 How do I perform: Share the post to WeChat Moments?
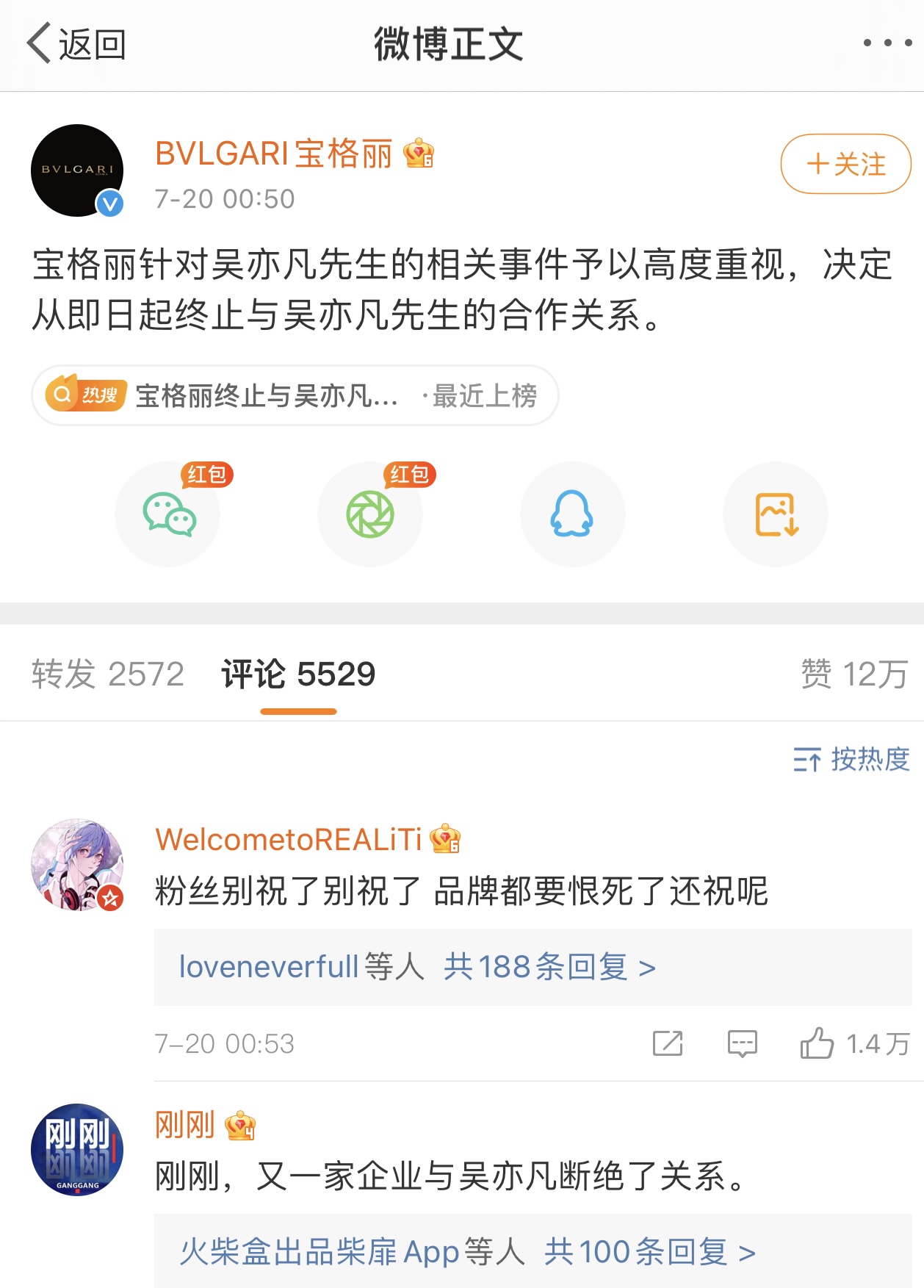point(370,514)
